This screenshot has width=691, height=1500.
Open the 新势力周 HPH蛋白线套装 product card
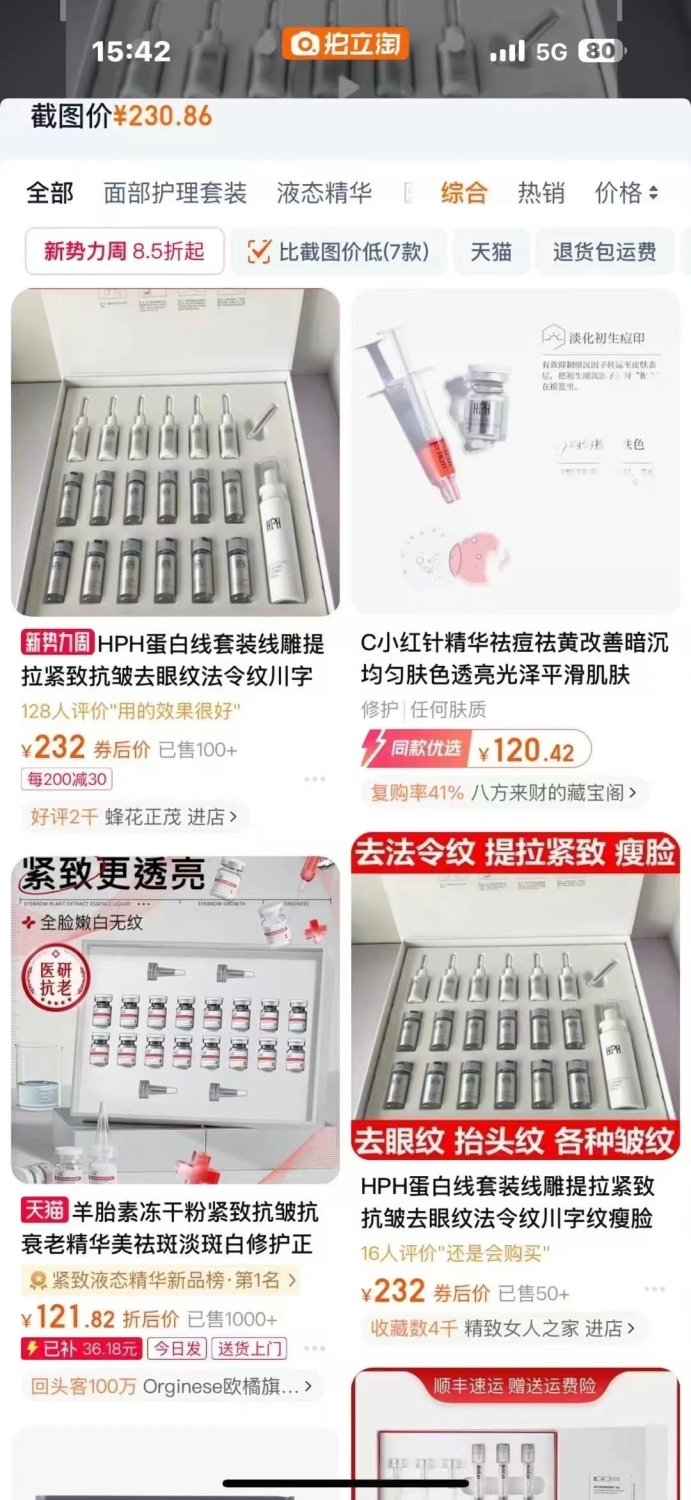(175, 562)
